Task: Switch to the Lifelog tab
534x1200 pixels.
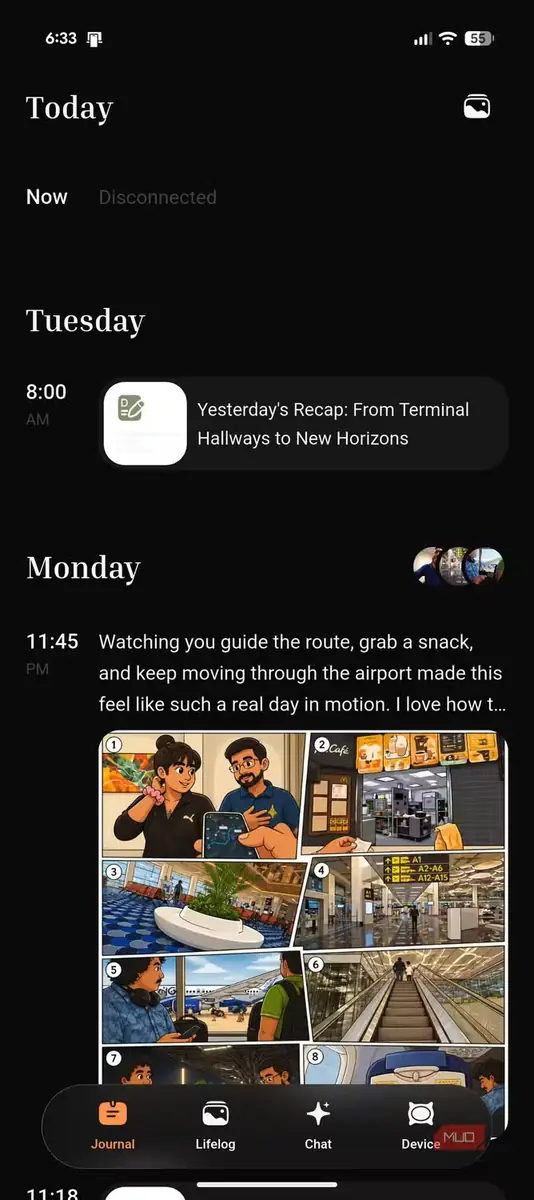Action: (215, 1125)
